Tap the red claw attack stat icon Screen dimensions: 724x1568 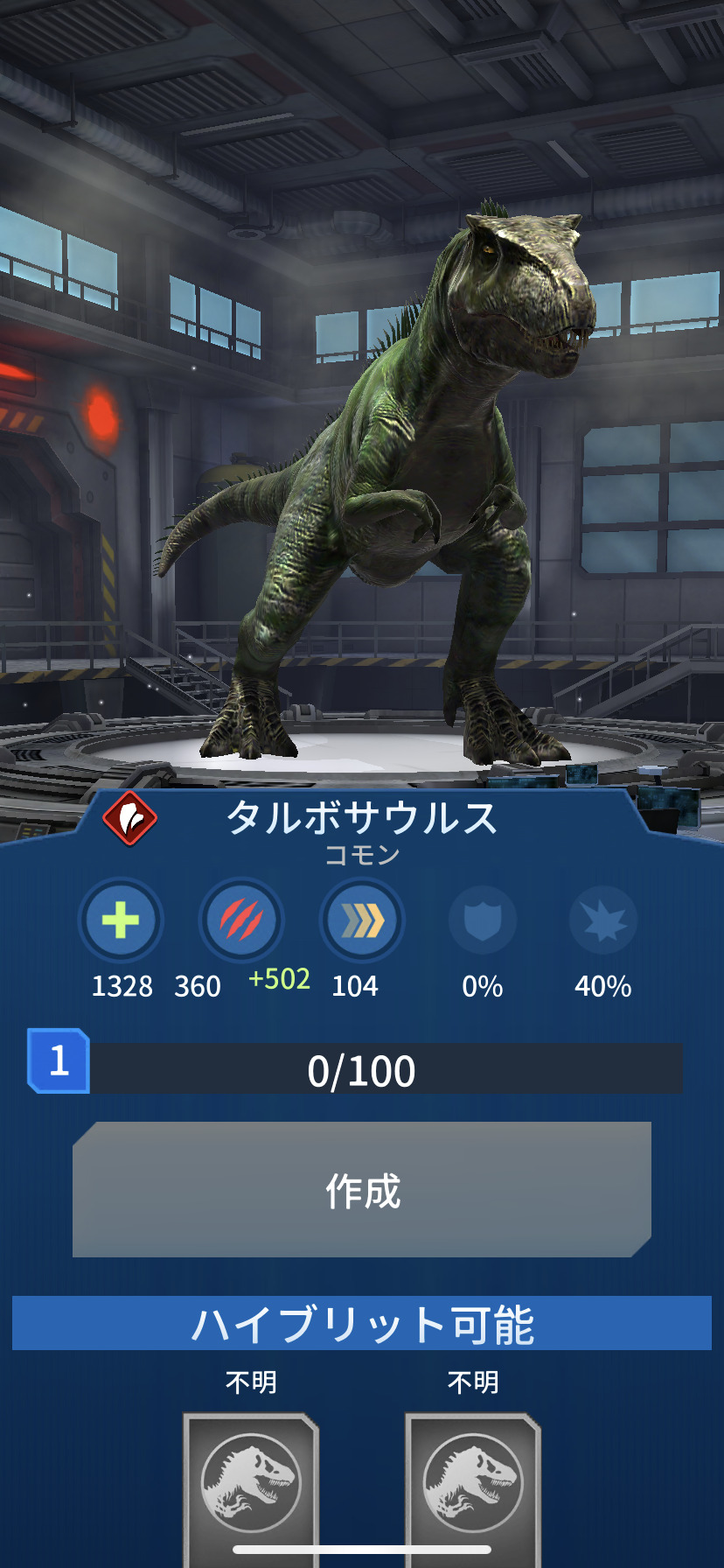(241, 920)
